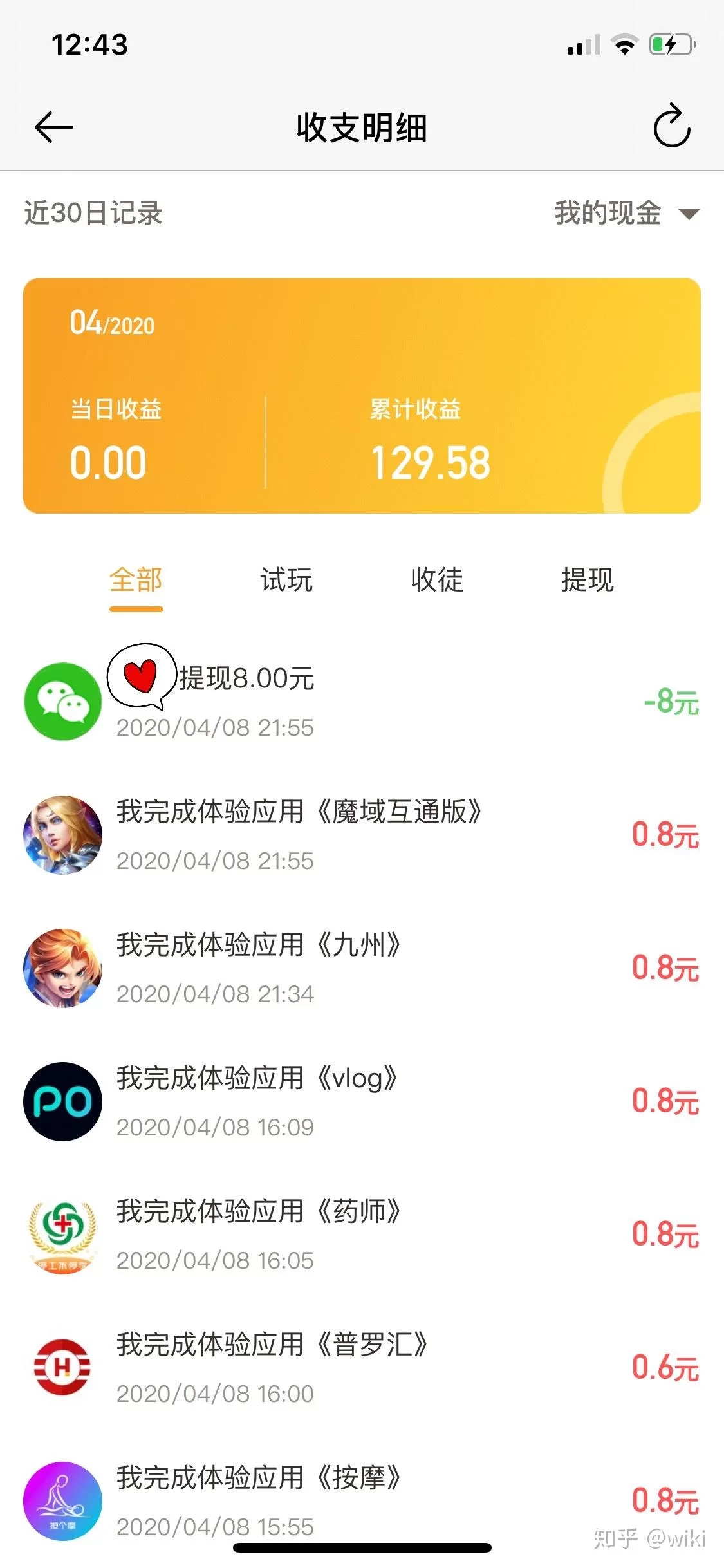
Task: Tap the red H icon for 普罗汇
Action: tap(62, 1368)
